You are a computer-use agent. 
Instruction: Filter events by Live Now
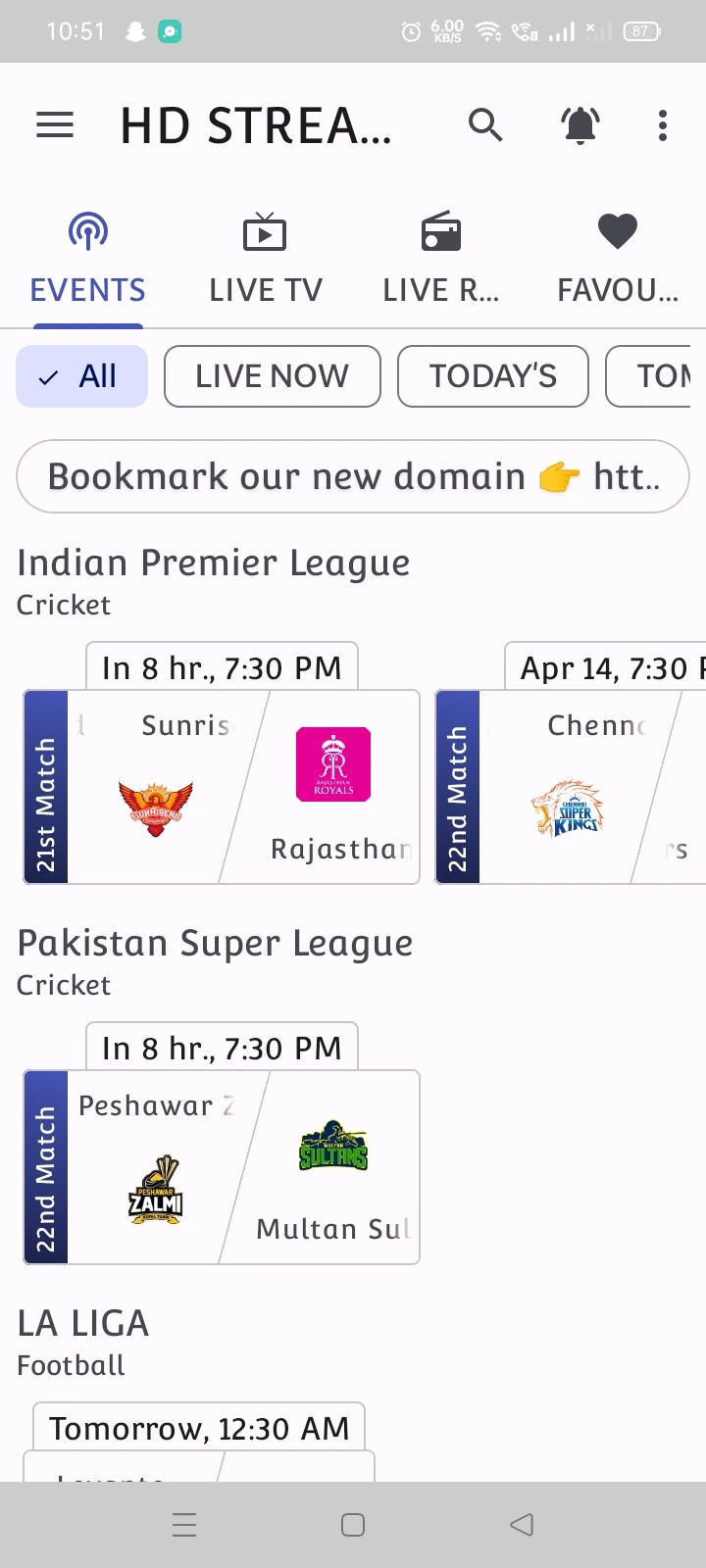[x=272, y=376]
